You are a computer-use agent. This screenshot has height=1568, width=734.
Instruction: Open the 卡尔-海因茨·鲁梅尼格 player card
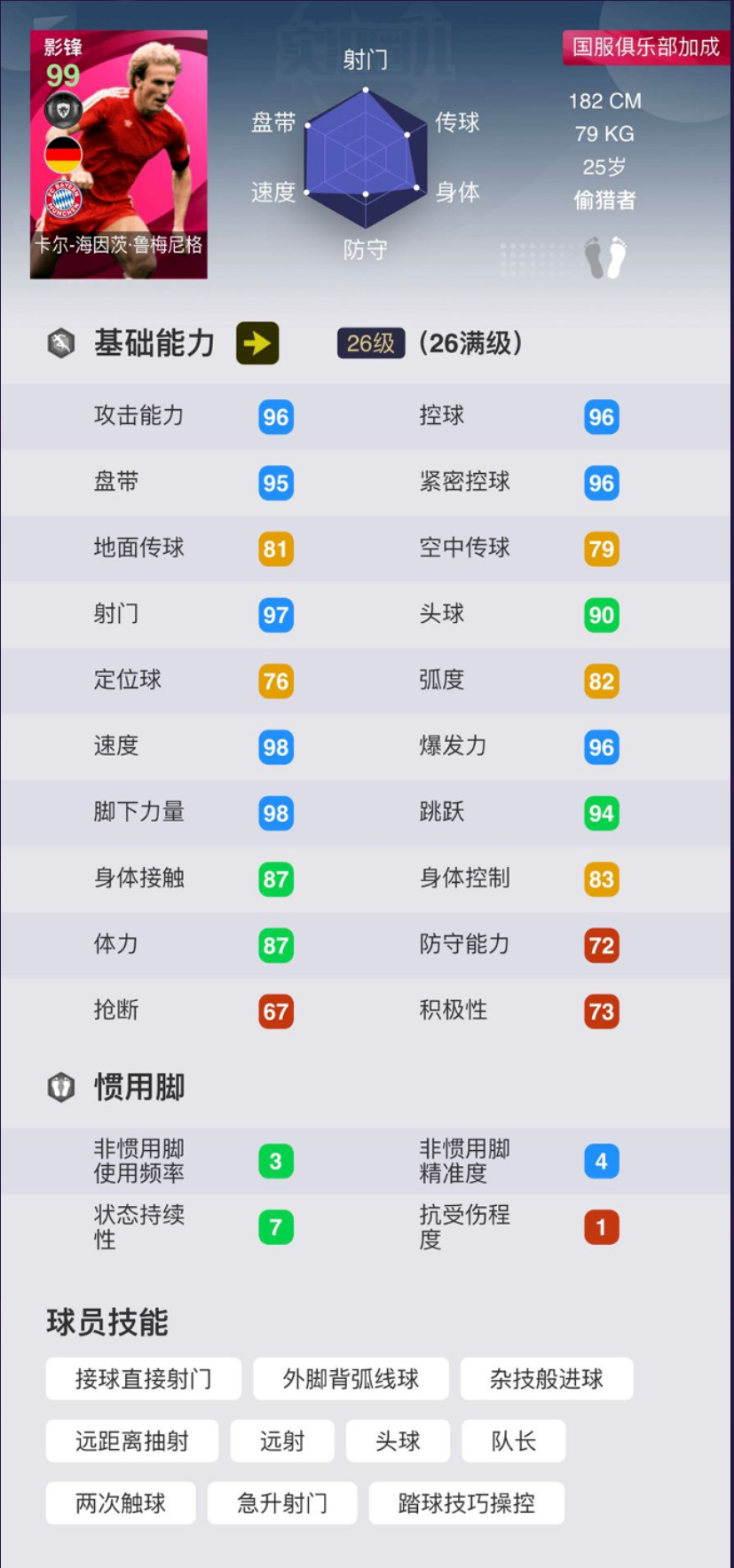pos(119,154)
